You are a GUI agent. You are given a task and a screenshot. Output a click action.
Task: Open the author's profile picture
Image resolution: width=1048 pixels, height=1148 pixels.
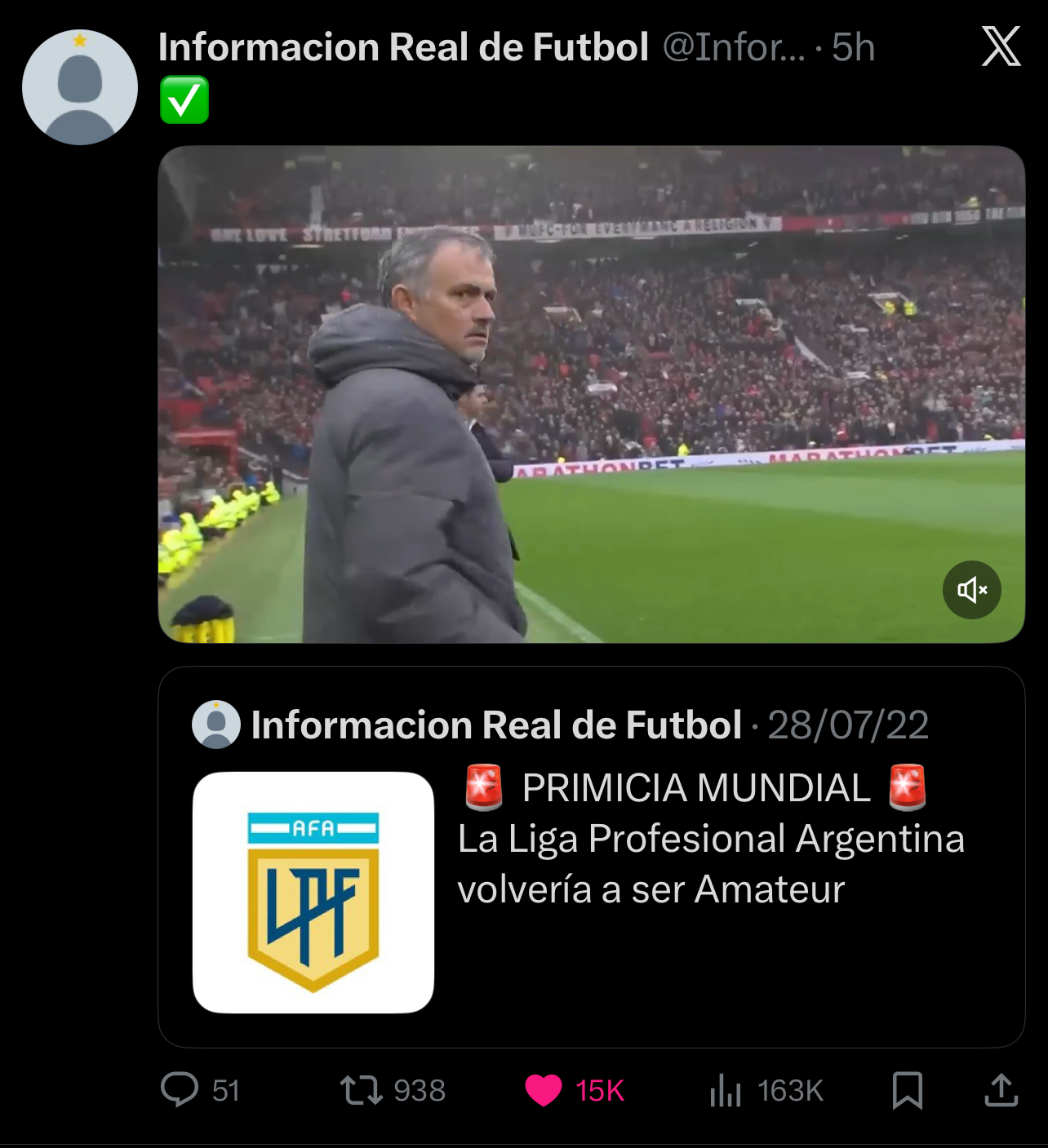[x=80, y=87]
